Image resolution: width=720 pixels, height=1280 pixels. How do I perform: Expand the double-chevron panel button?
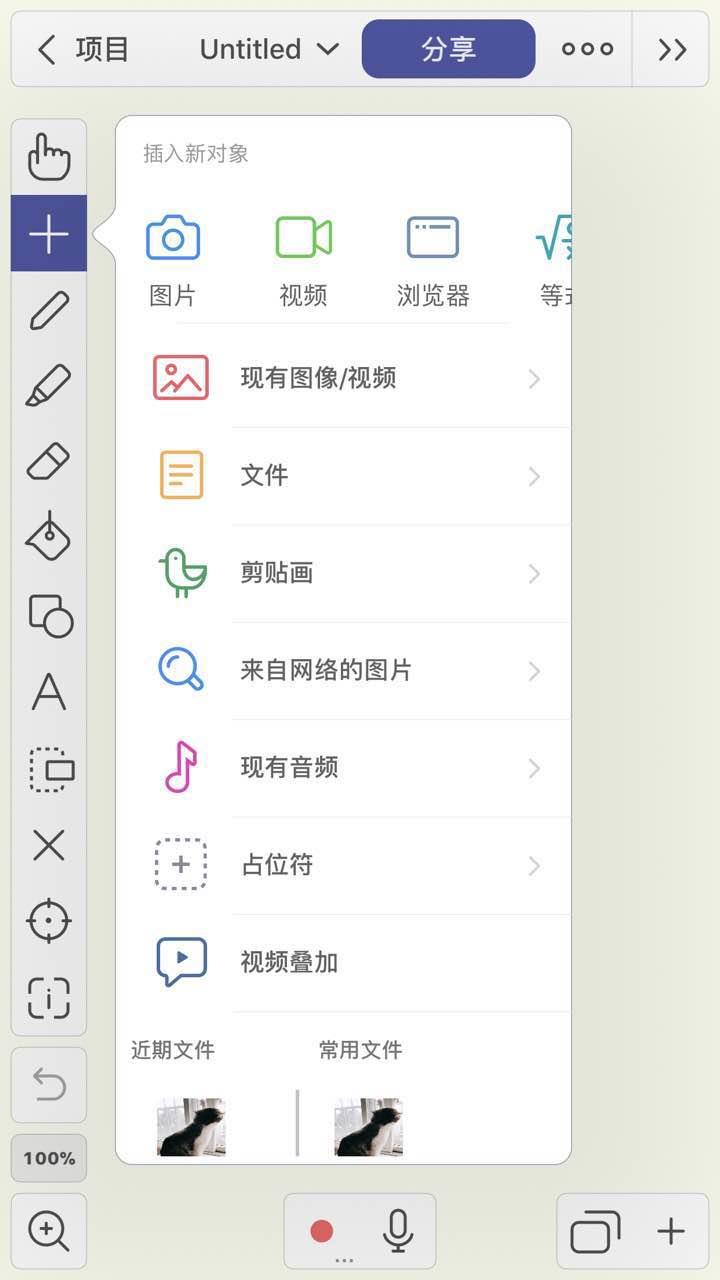[673, 49]
